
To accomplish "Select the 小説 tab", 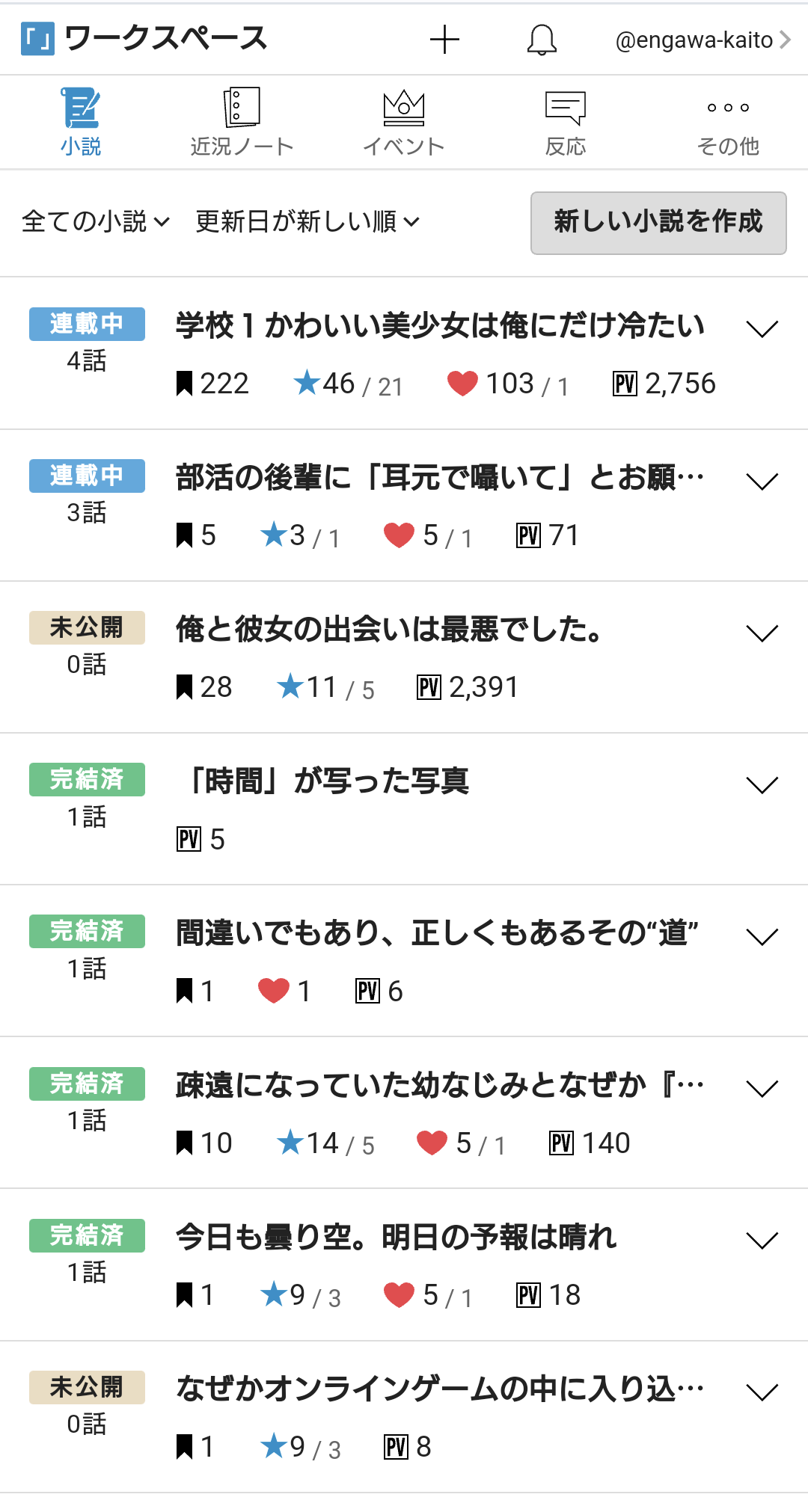I will (x=81, y=123).
